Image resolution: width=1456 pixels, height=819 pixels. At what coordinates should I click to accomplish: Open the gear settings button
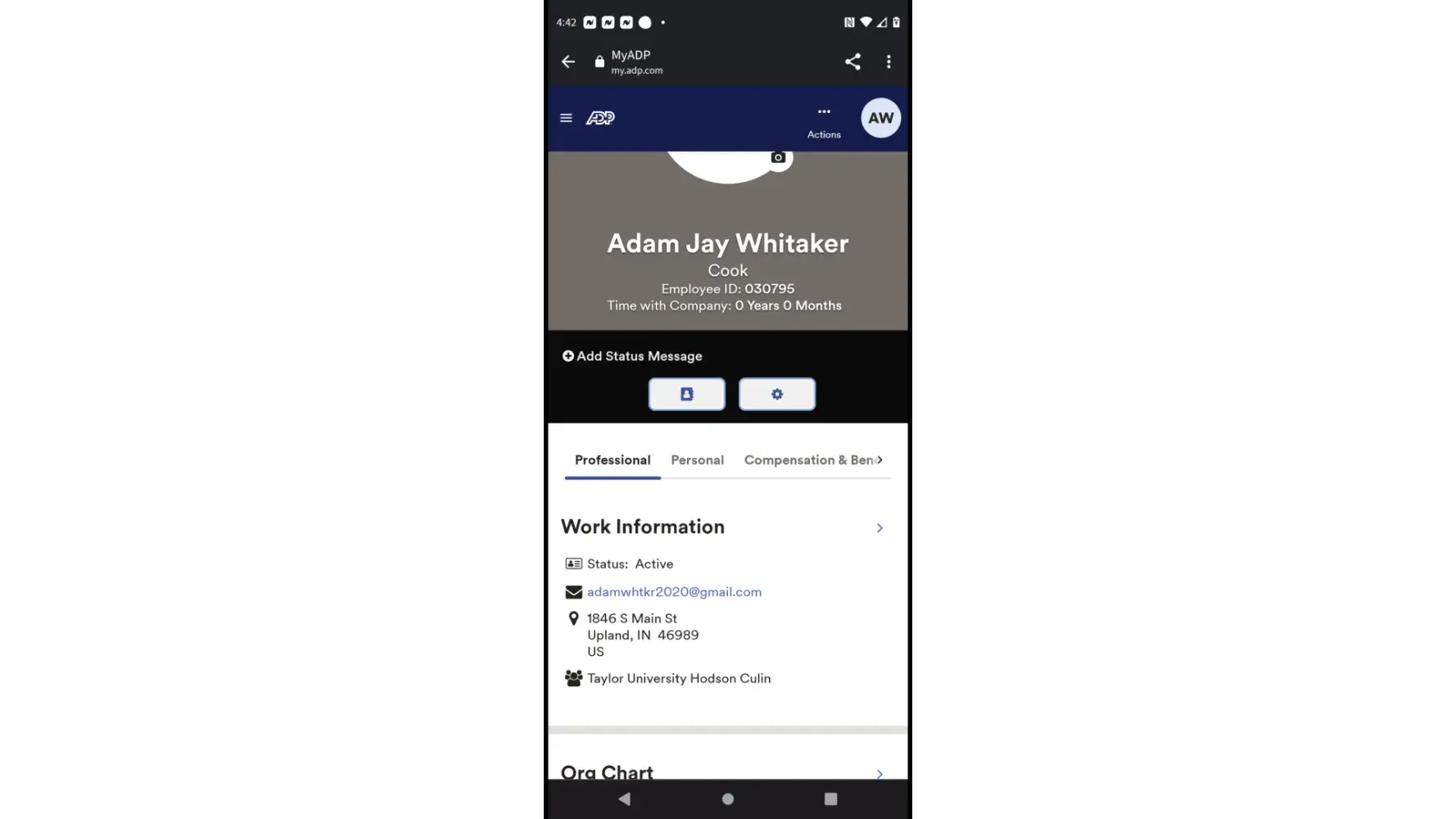[776, 394]
